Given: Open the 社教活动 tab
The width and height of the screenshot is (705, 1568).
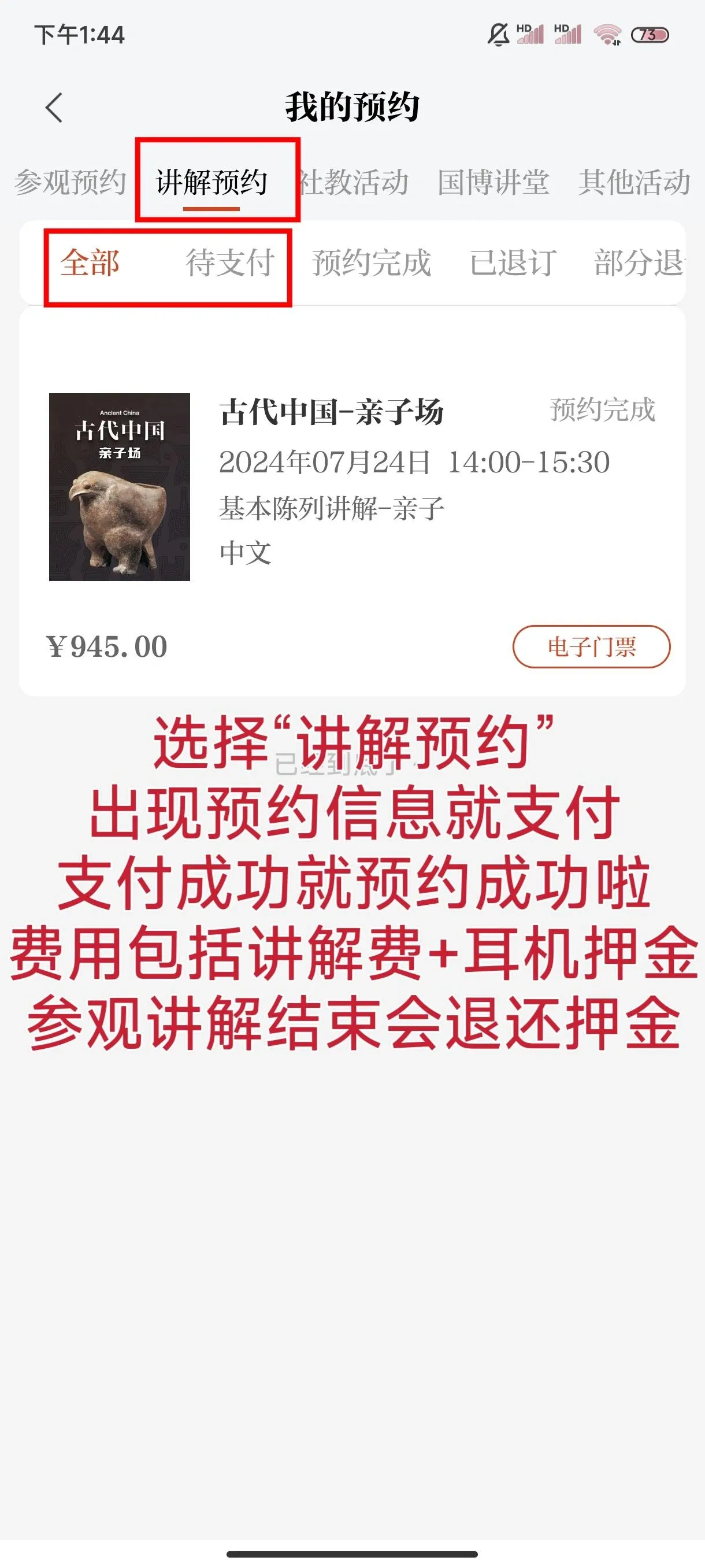Looking at the screenshot, I should point(354,182).
